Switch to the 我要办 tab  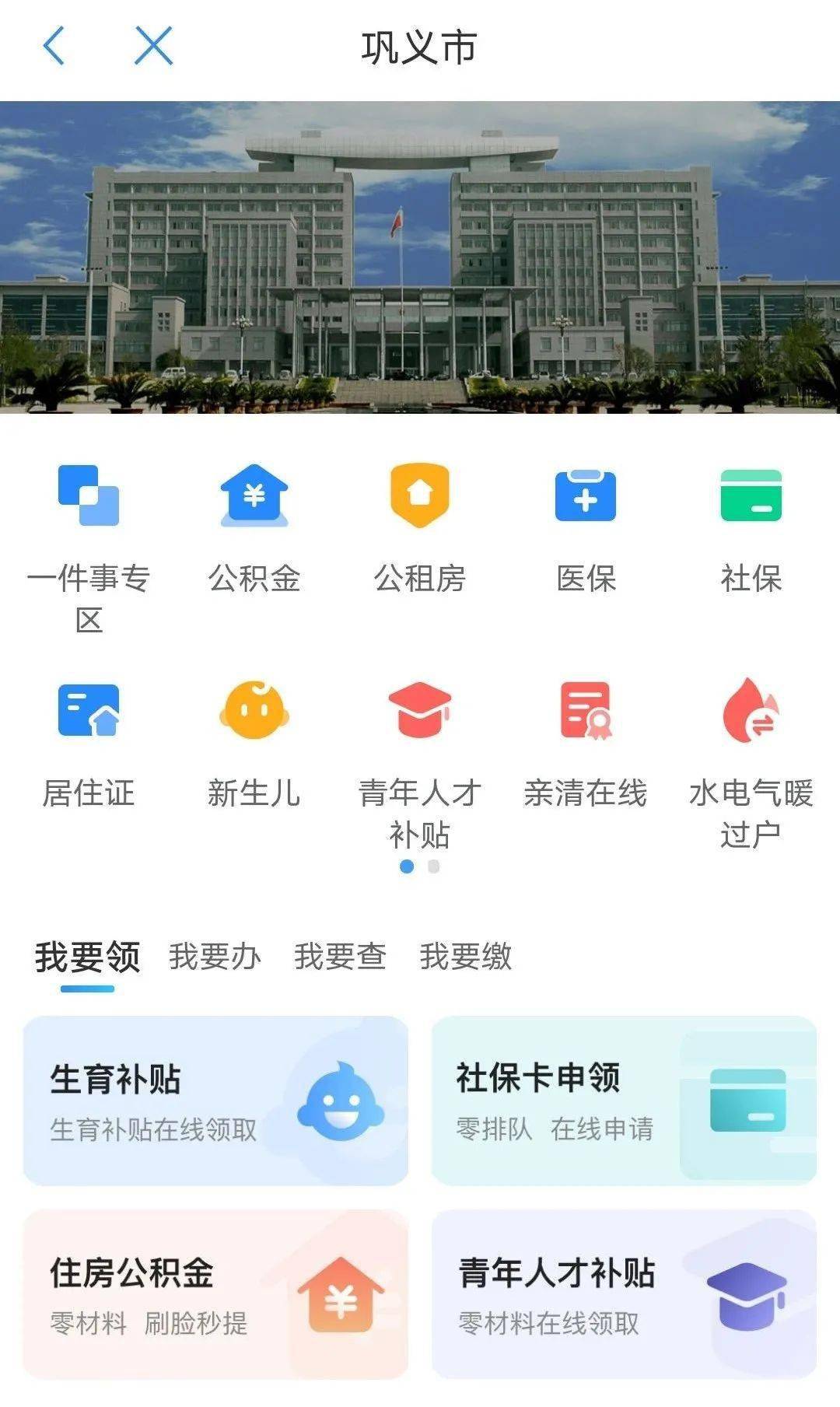(x=215, y=957)
